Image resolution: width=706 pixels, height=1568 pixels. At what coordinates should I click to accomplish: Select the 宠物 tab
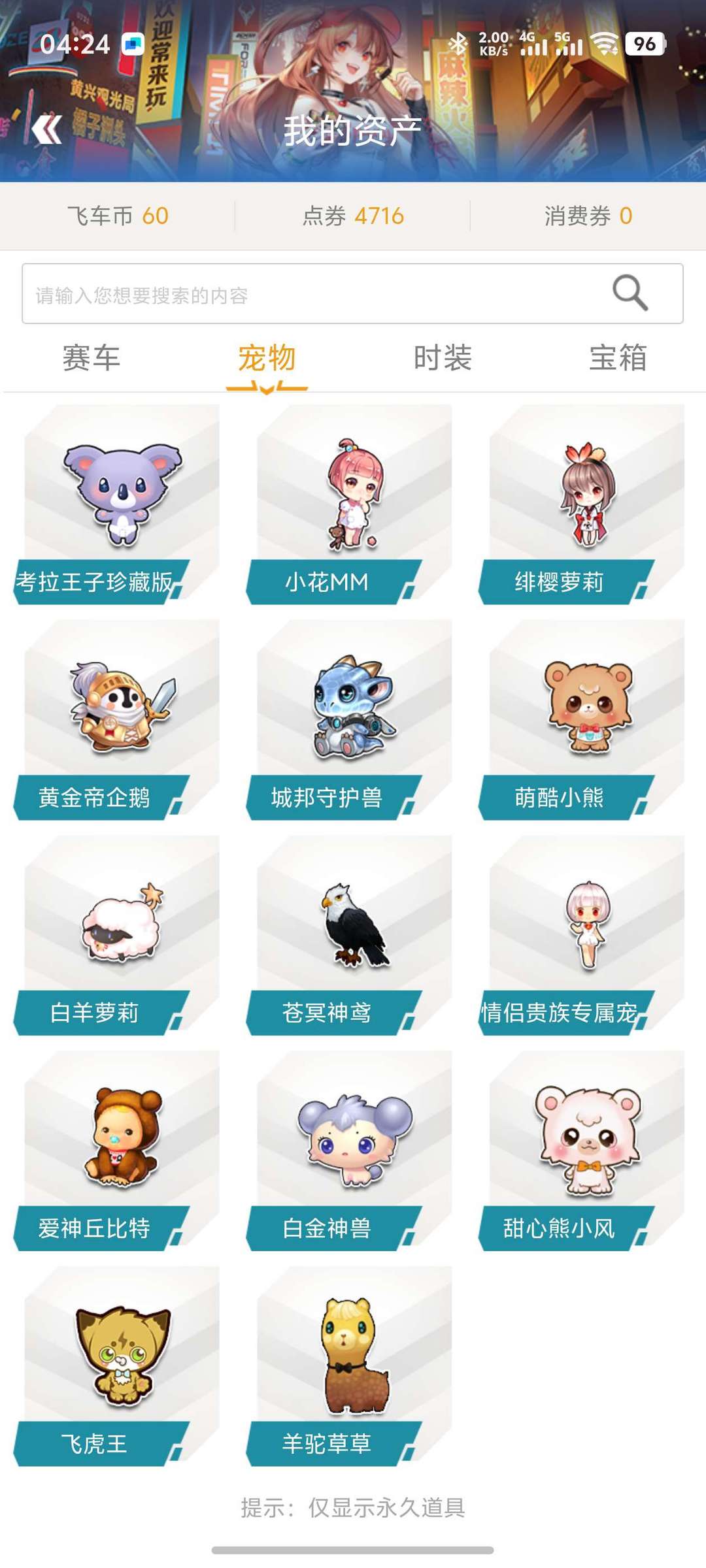tap(267, 358)
